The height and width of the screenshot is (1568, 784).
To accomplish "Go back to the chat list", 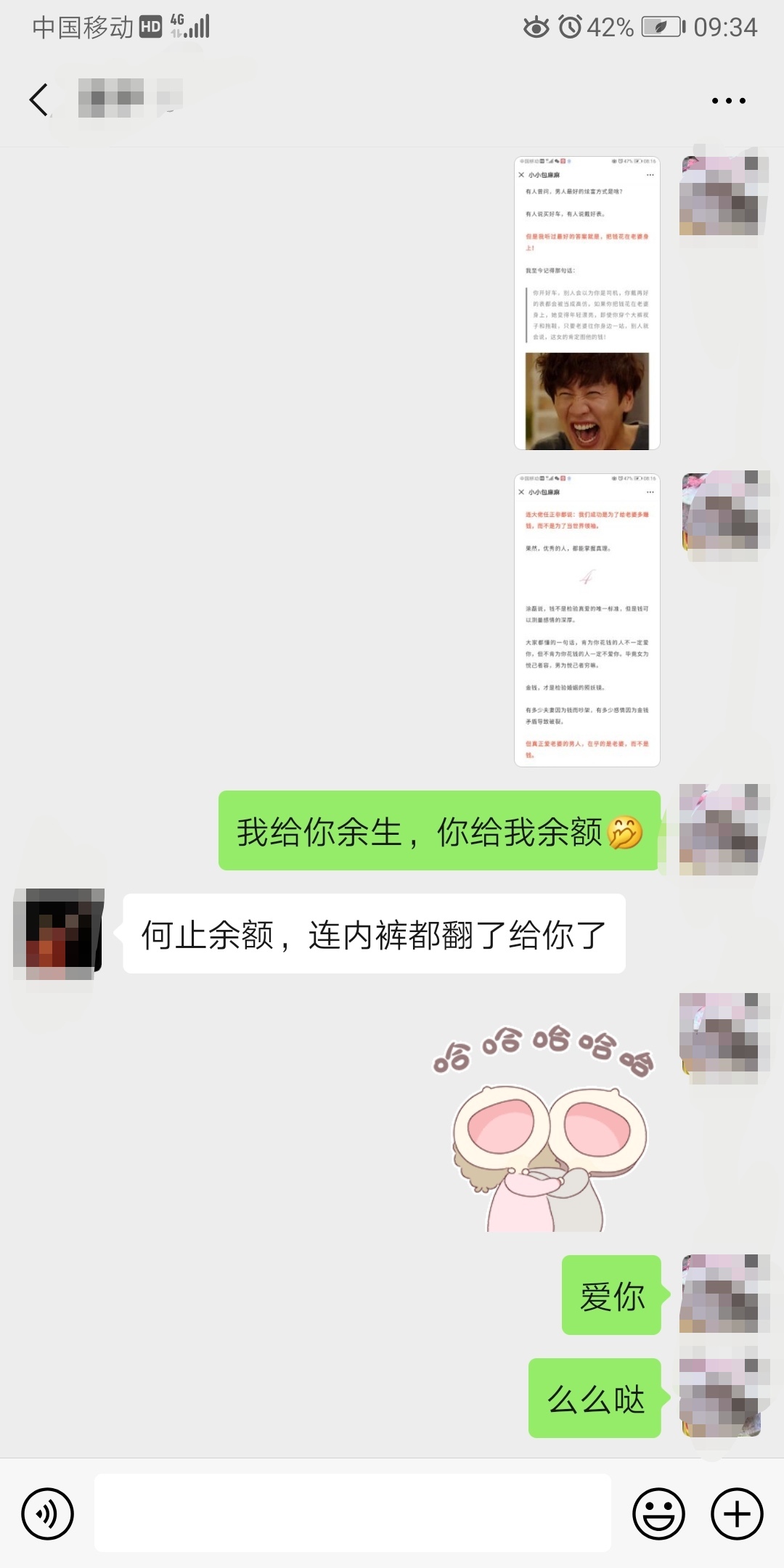I will [x=39, y=99].
